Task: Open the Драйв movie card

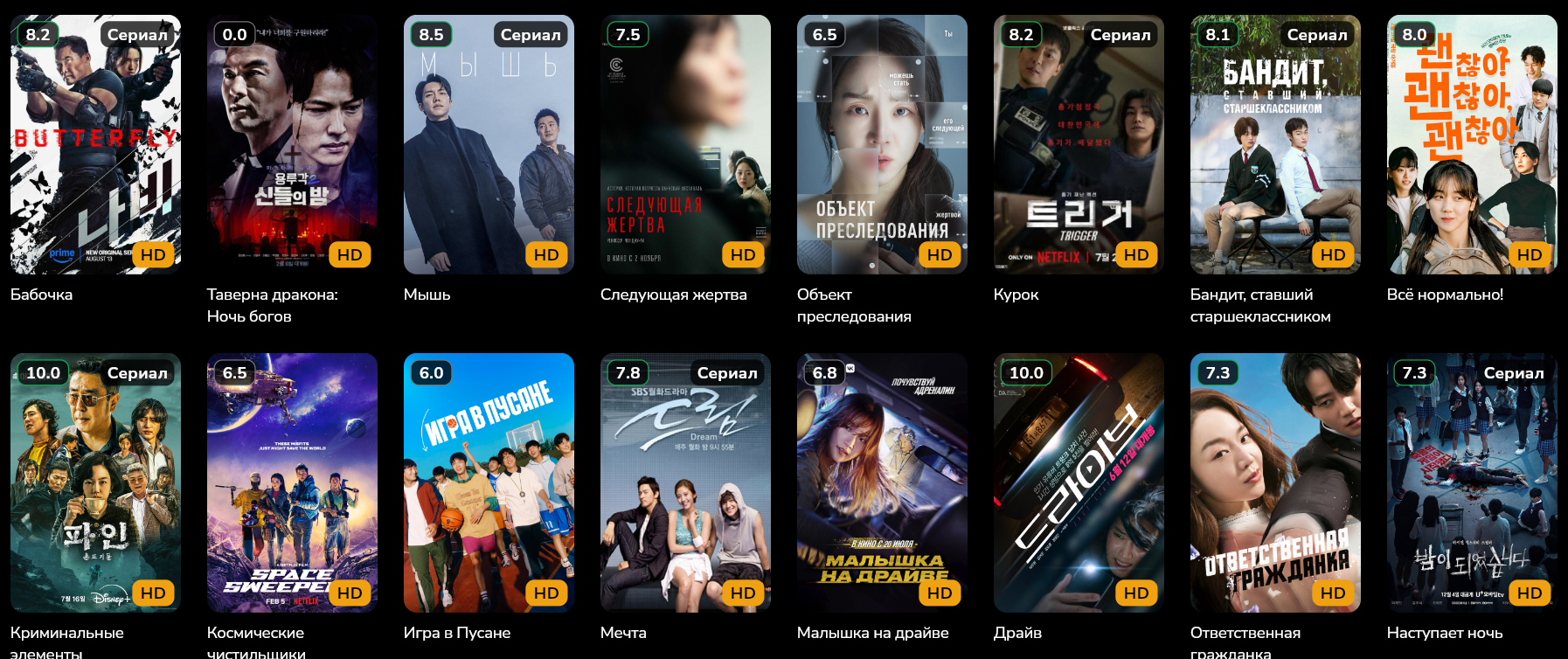Action: click(1079, 482)
